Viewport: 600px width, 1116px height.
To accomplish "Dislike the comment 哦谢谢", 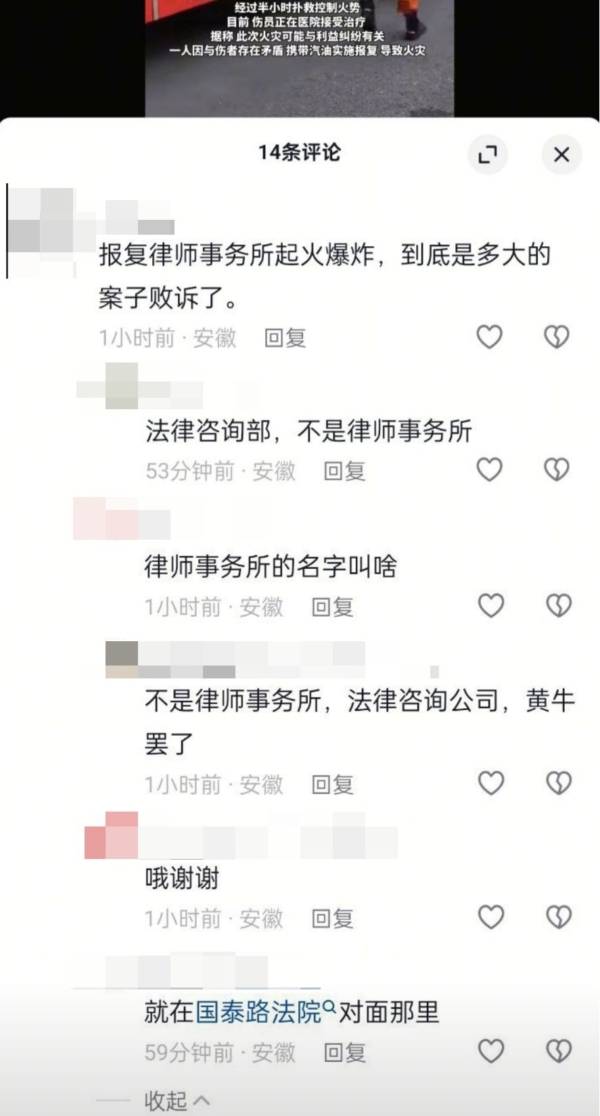I will tap(558, 917).
